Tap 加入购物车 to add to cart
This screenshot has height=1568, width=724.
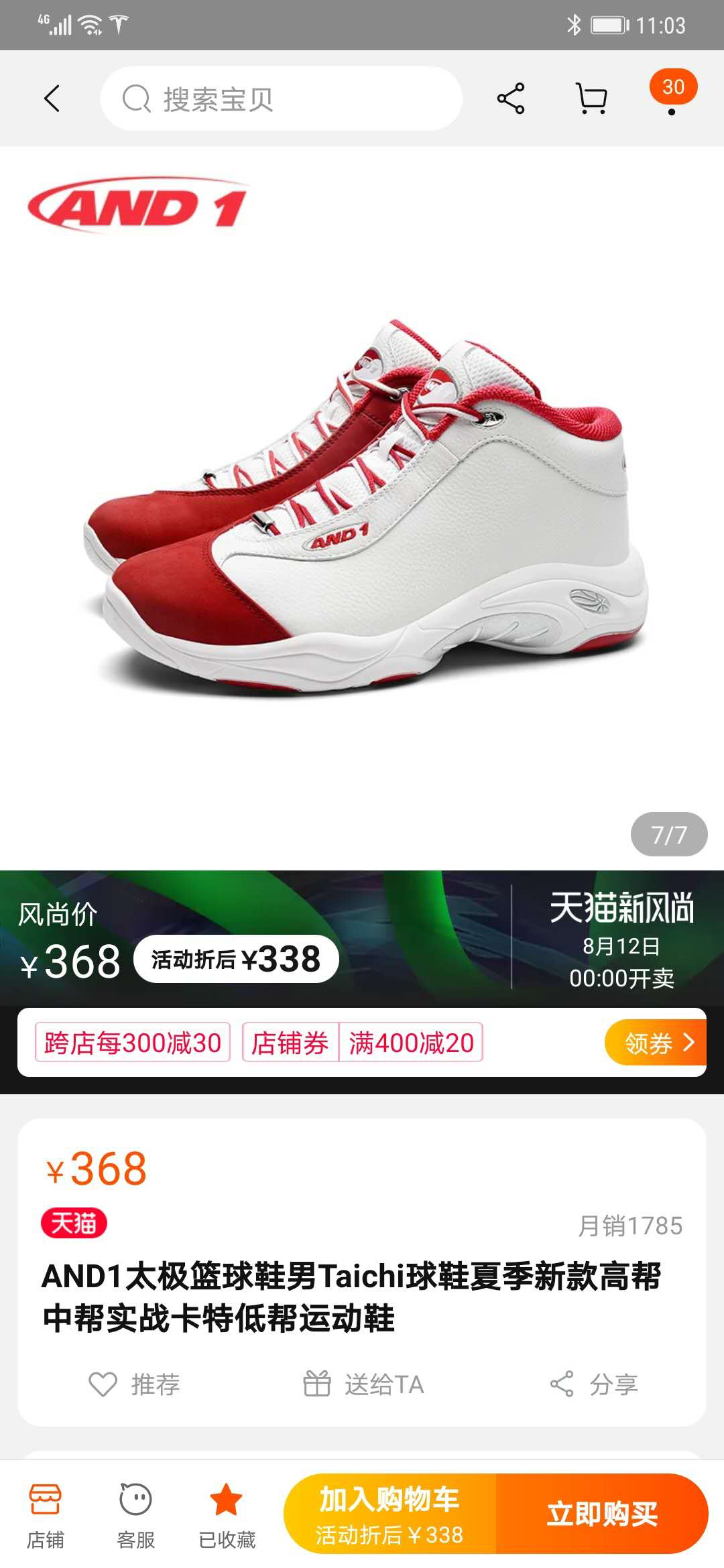pyautogui.click(x=390, y=1514)
